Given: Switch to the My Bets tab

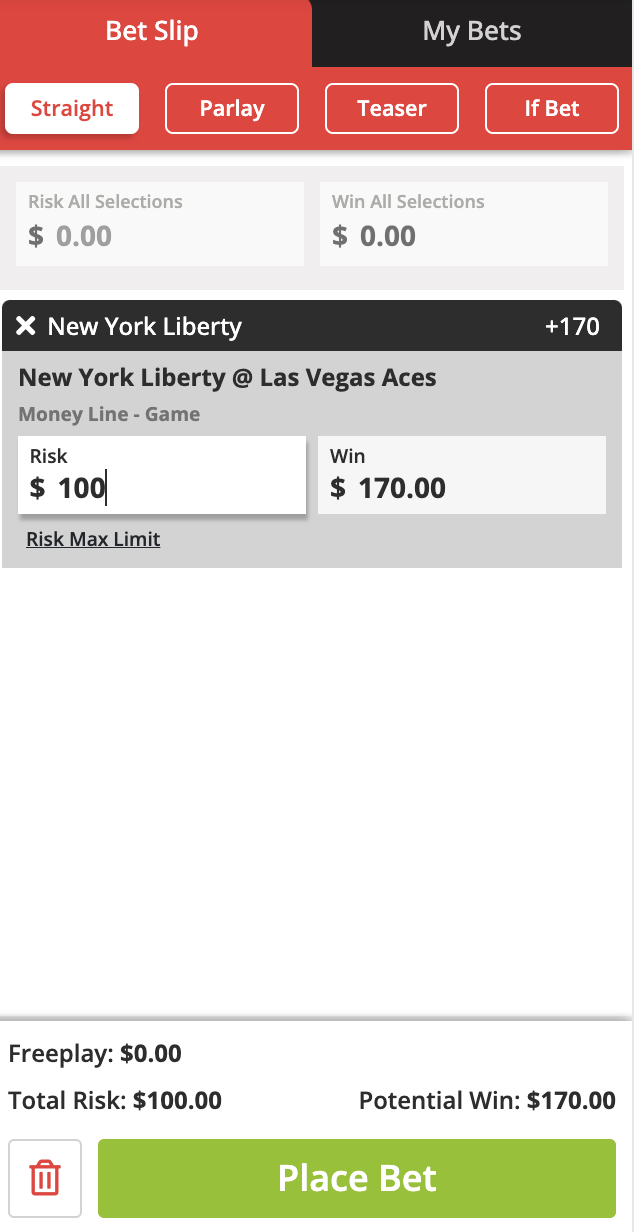Looking at the screenshot, I should pos(472,31).
